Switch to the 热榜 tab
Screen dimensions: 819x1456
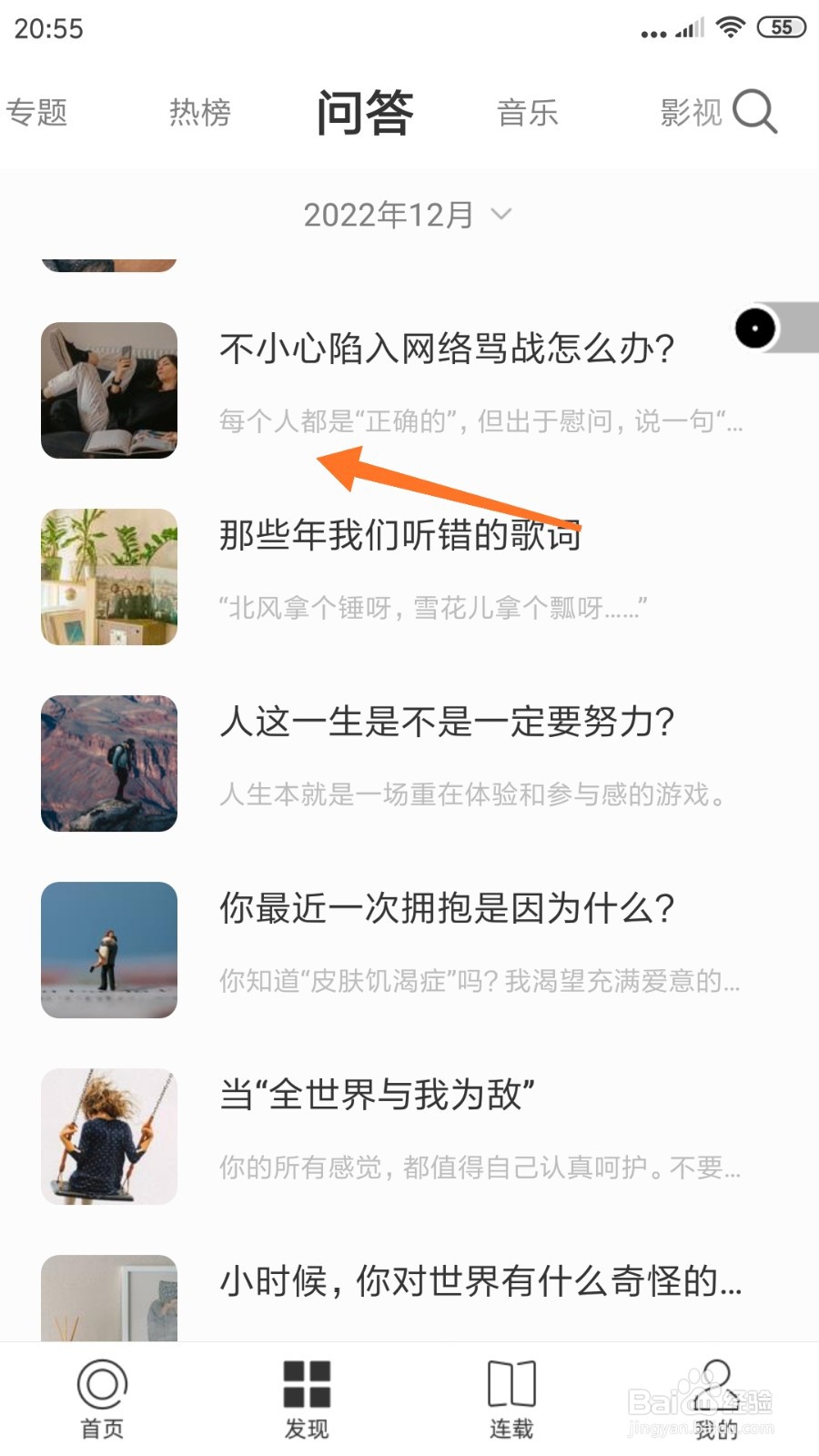coord(199,112)
